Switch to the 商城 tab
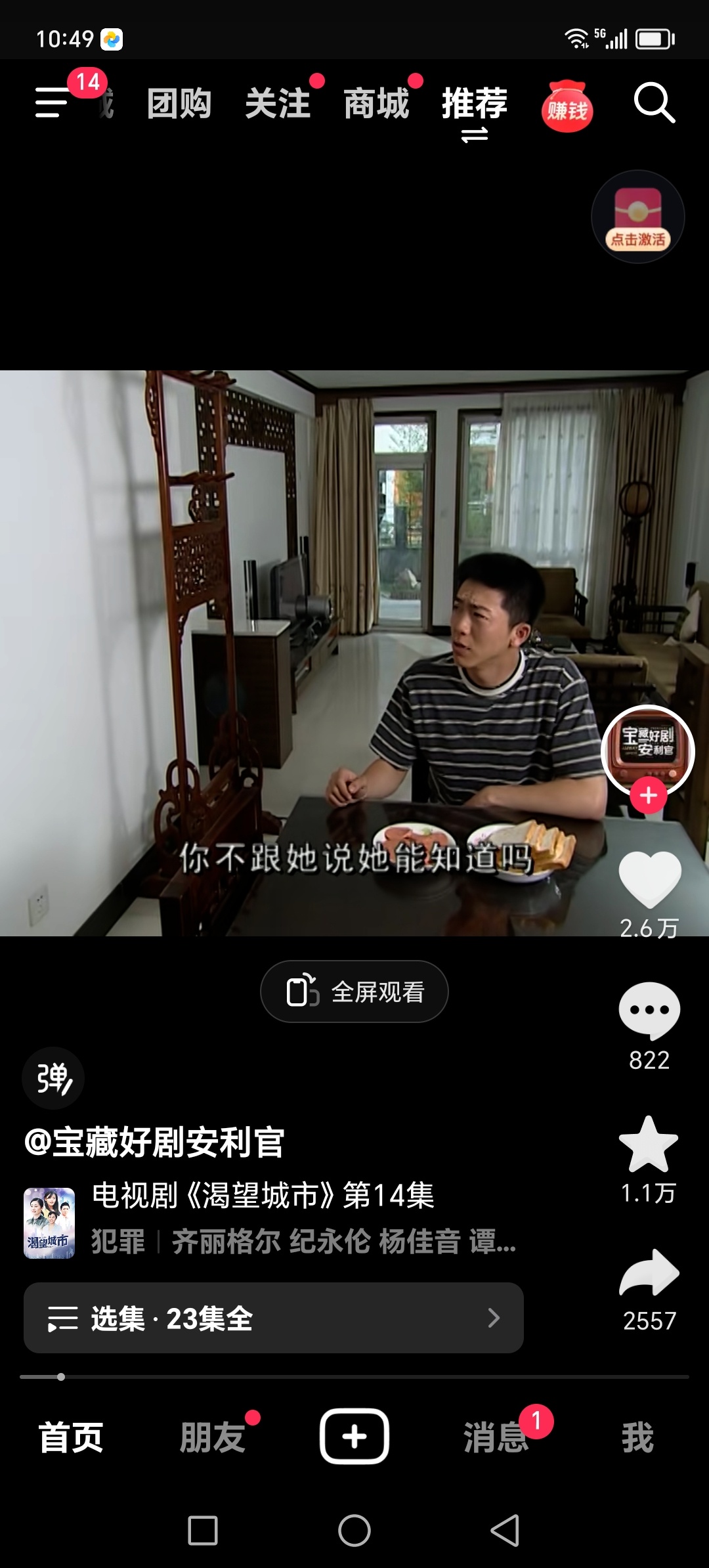The height and width of the screenshot is (1568, 709). click(x=376, y=104)
